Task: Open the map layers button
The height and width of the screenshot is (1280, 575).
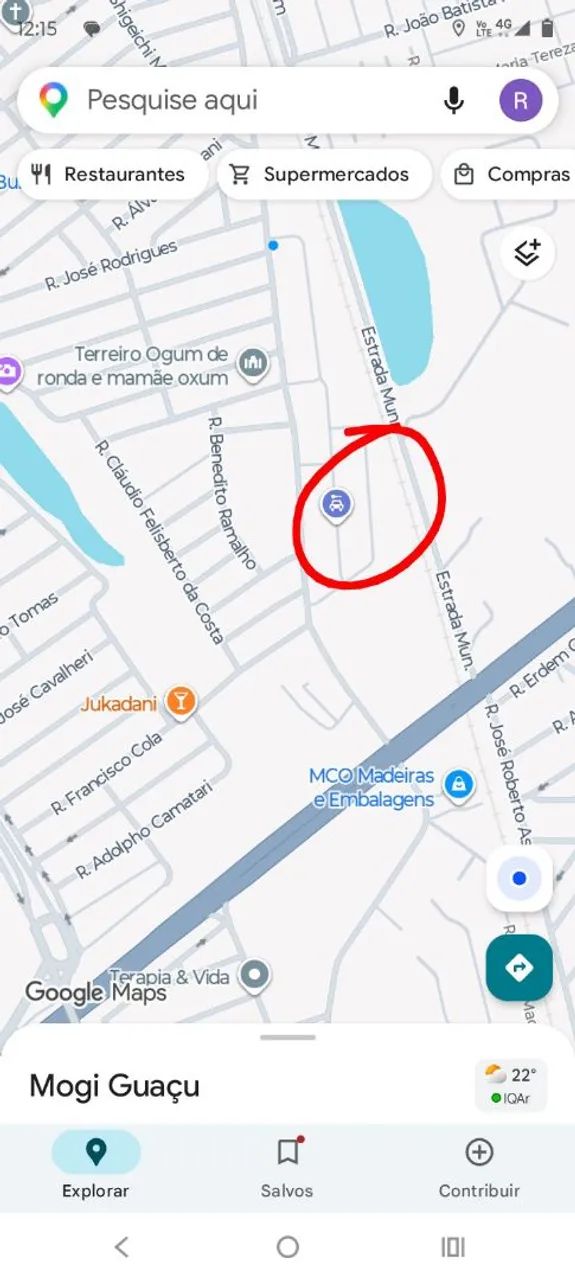Action: (527, 253)
